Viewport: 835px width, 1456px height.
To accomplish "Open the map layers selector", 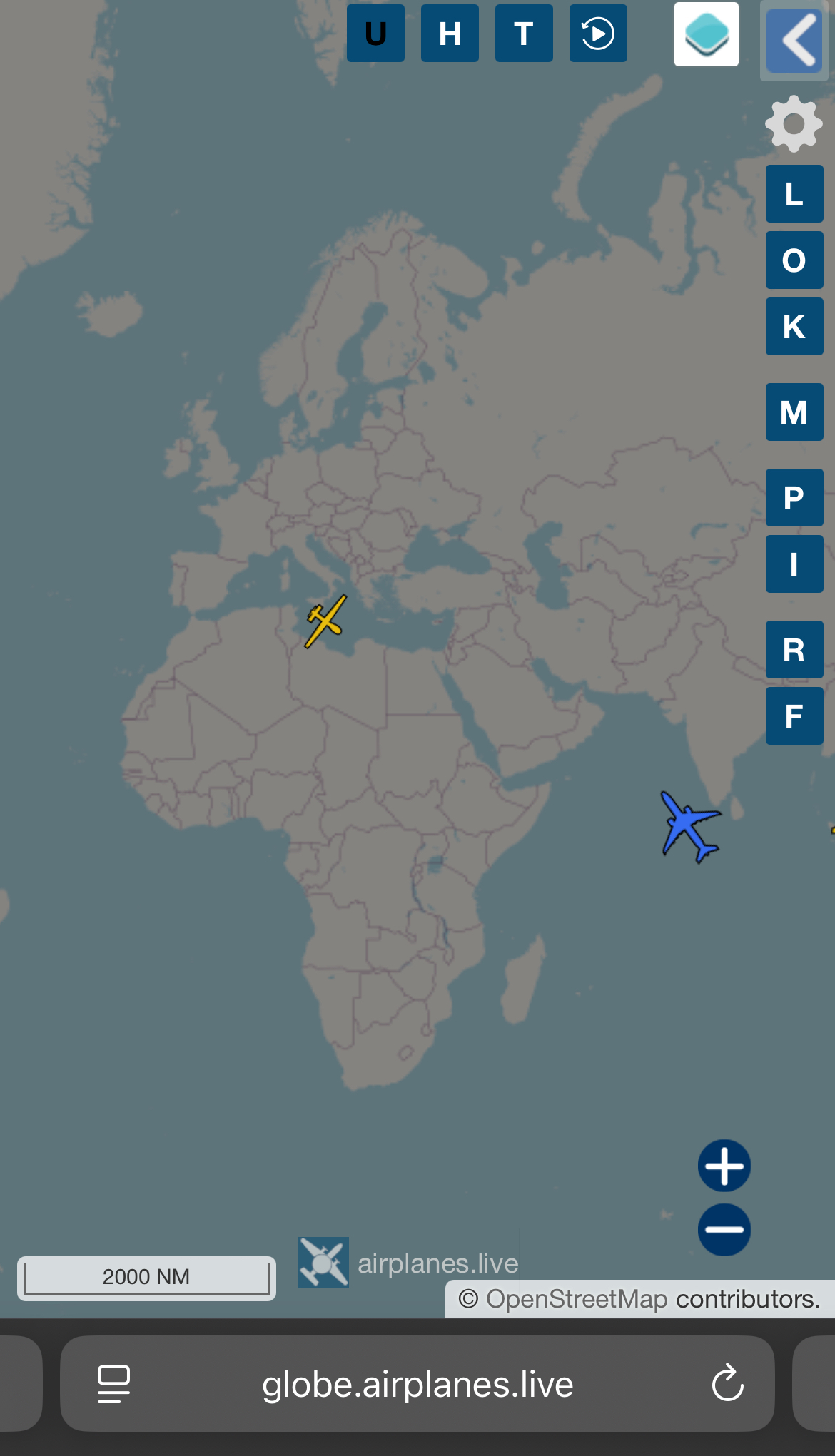I will pyautogui.click(x=707, y=34).
